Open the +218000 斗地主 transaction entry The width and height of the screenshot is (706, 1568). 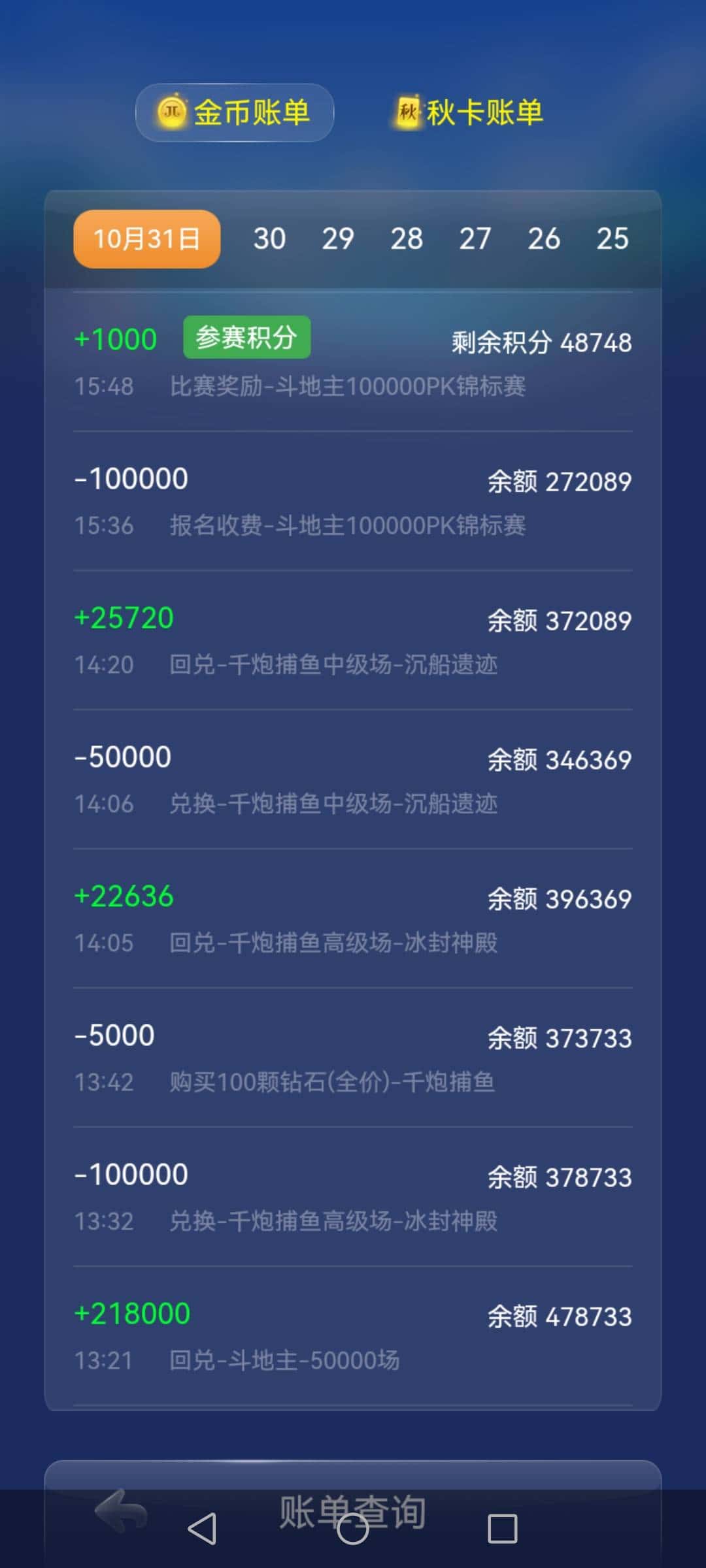point(353,1330)
